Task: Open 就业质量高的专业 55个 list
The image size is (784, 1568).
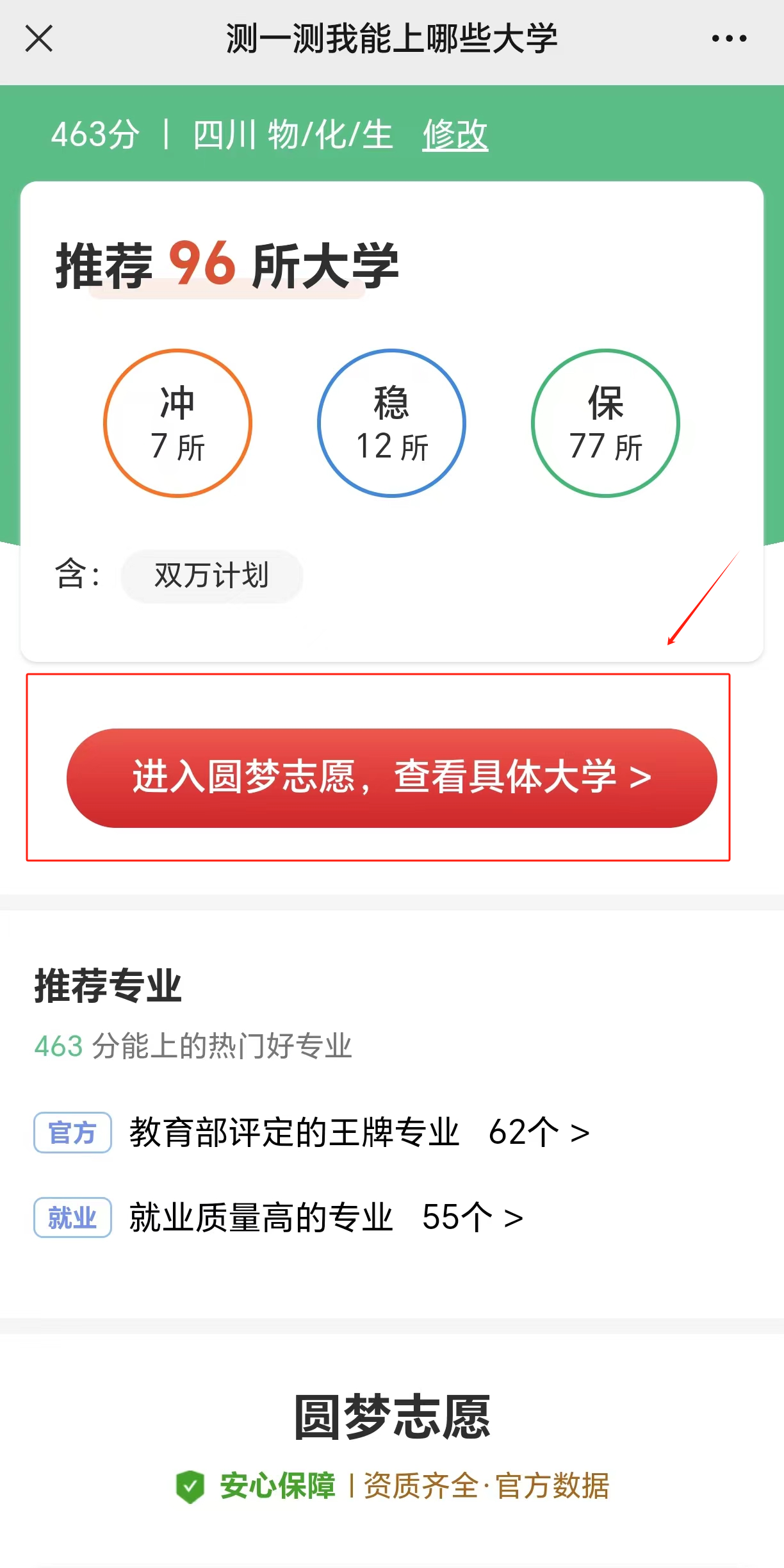Action: click(x=325, y=1217)
